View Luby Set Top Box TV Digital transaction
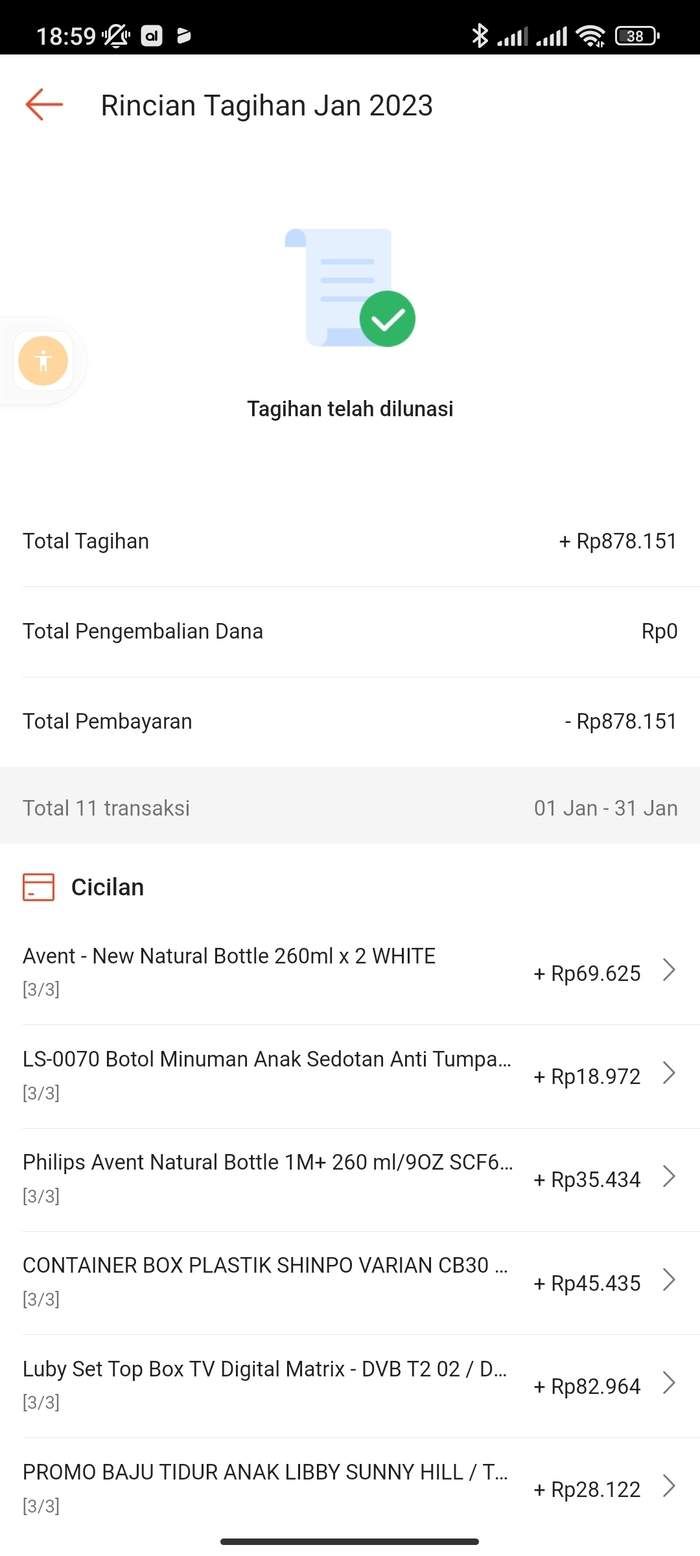The height and width of the screenshot is (1556, 700). click(x=350, y=1385)
